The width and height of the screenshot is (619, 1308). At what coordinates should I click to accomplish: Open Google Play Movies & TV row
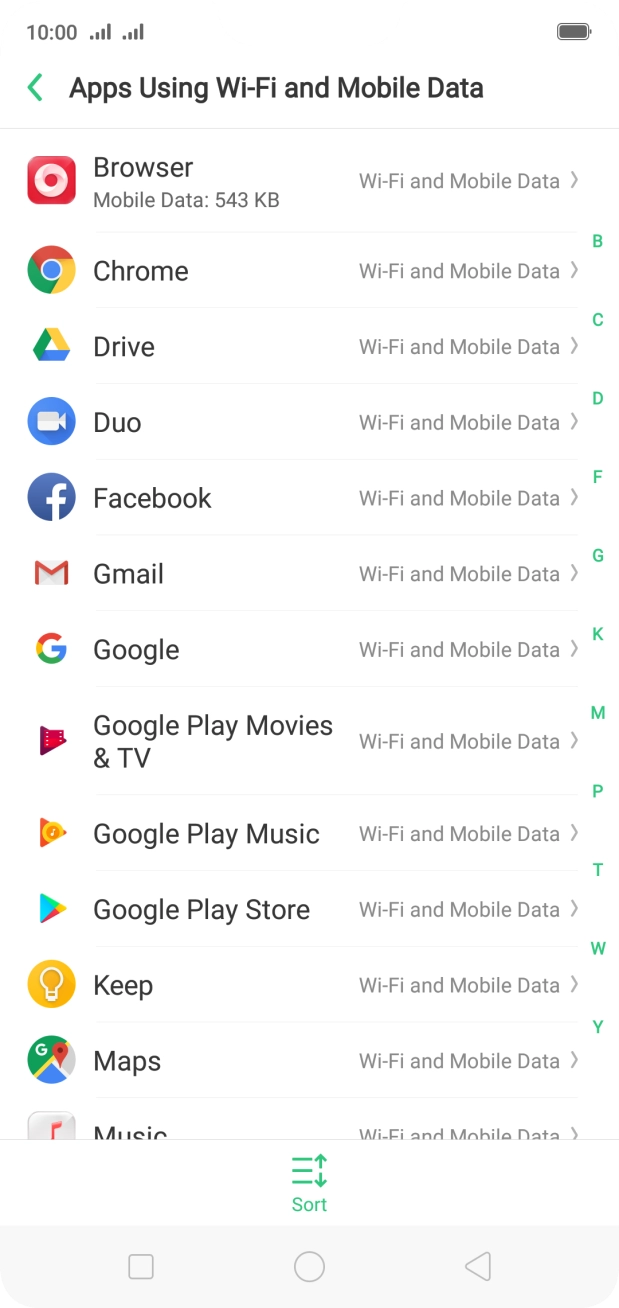pyautogui.click(x=300, y=741)
